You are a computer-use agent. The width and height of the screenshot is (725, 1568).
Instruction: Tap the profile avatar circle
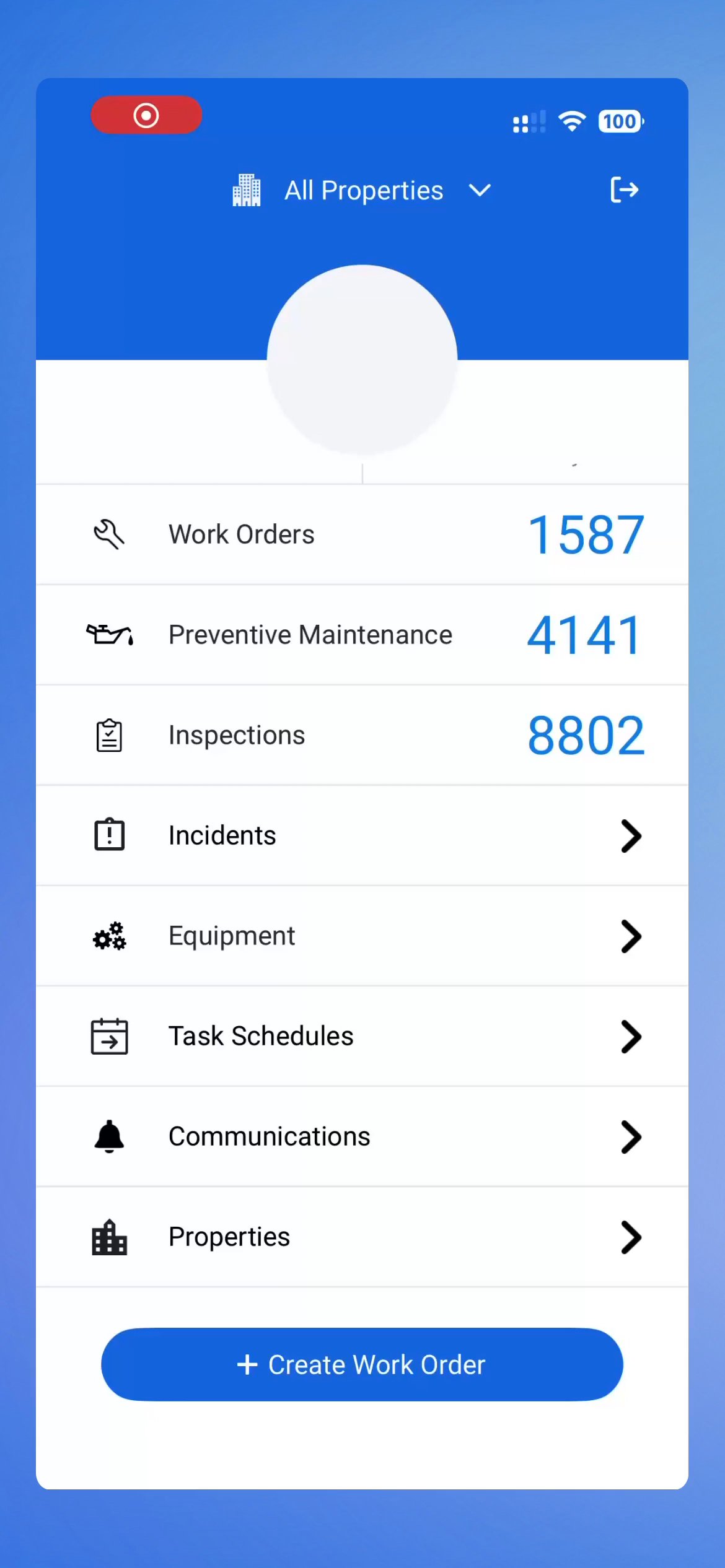tap(362, 360)
